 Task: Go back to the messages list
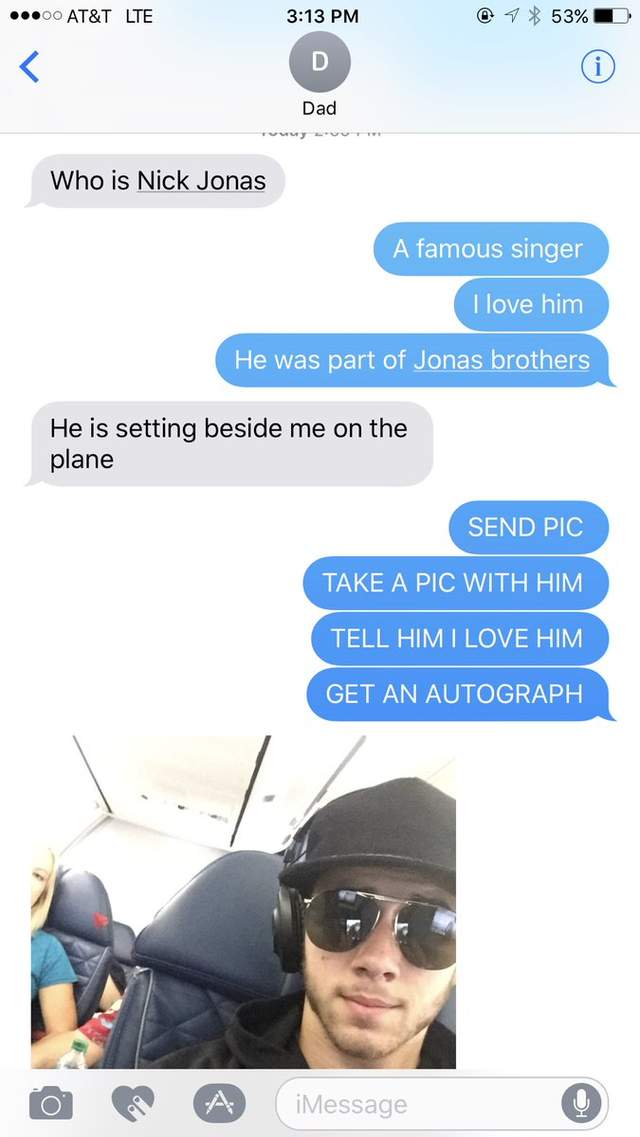tap(30, 67)
